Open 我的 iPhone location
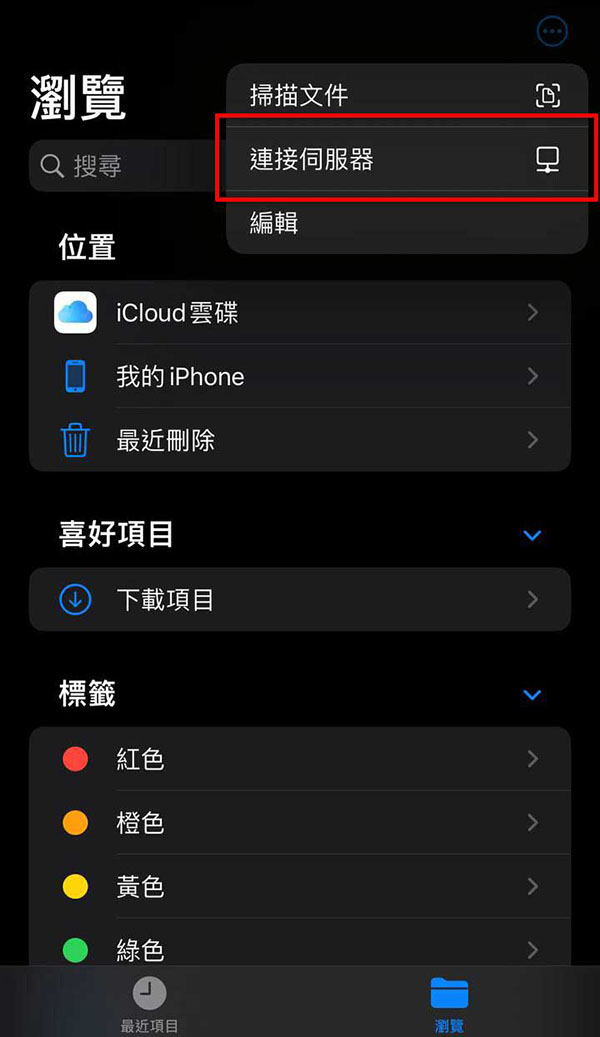The height and width of the screenshot is (1037, 600). click(x=300, y=376)
